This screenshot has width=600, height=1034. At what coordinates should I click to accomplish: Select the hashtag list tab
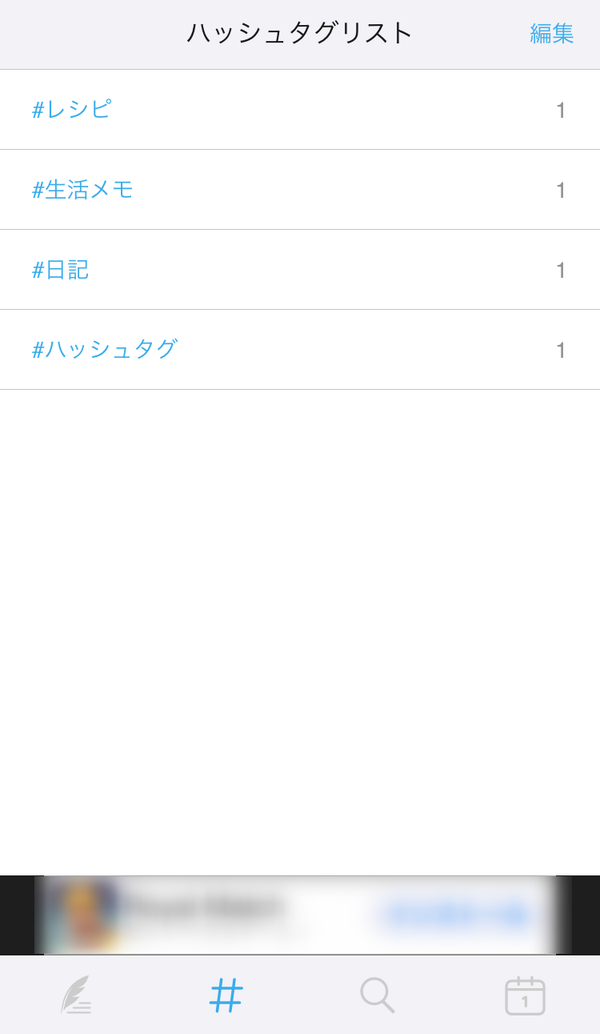coord(226,995)
